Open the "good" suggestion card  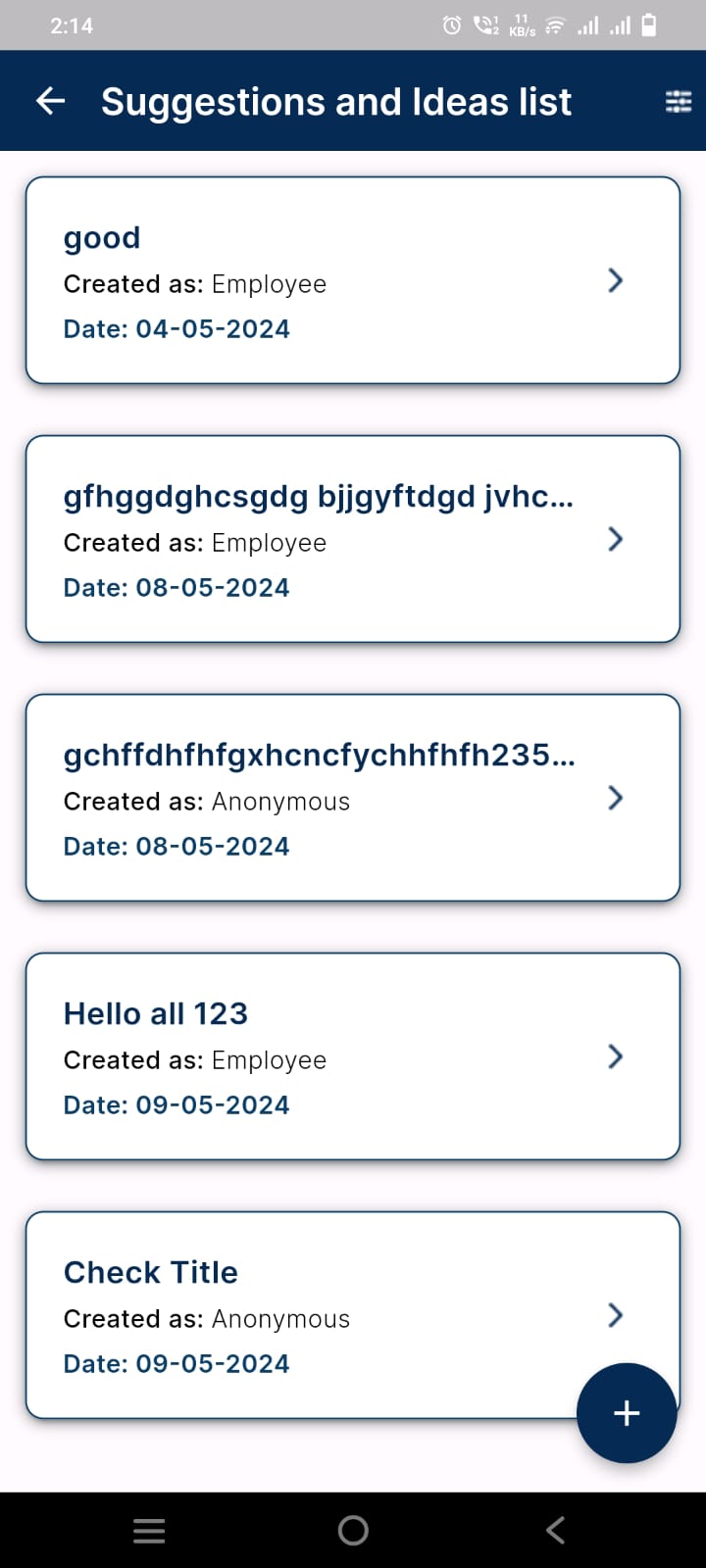pyautogui.click(x=352, y=280)
